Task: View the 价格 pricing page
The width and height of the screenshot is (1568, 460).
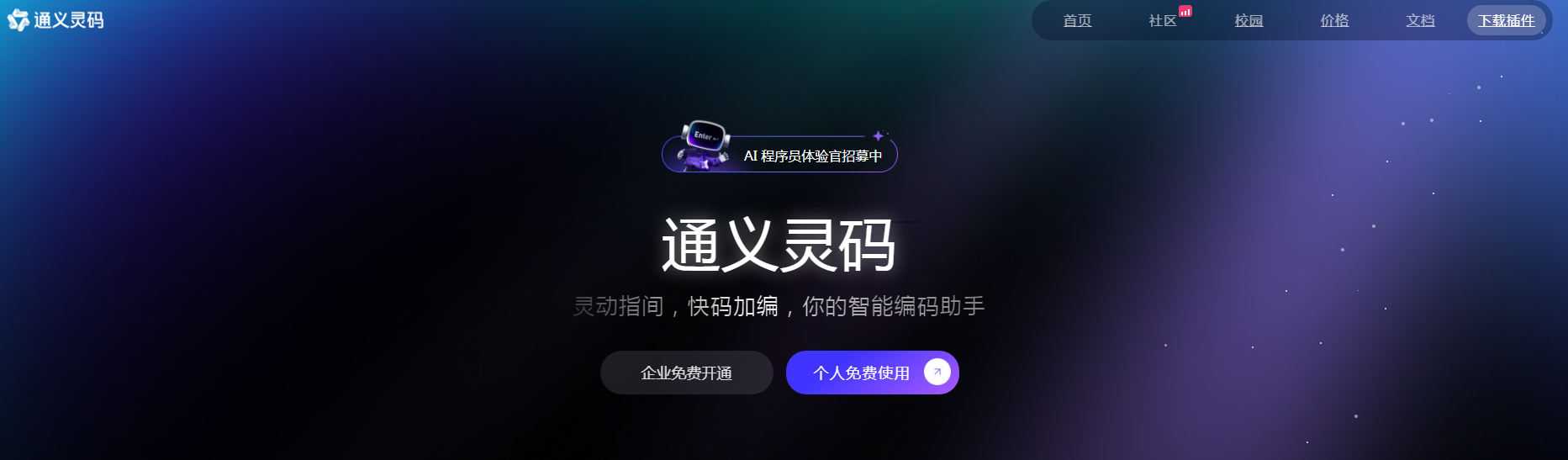Action: (x=1334, y=21)
